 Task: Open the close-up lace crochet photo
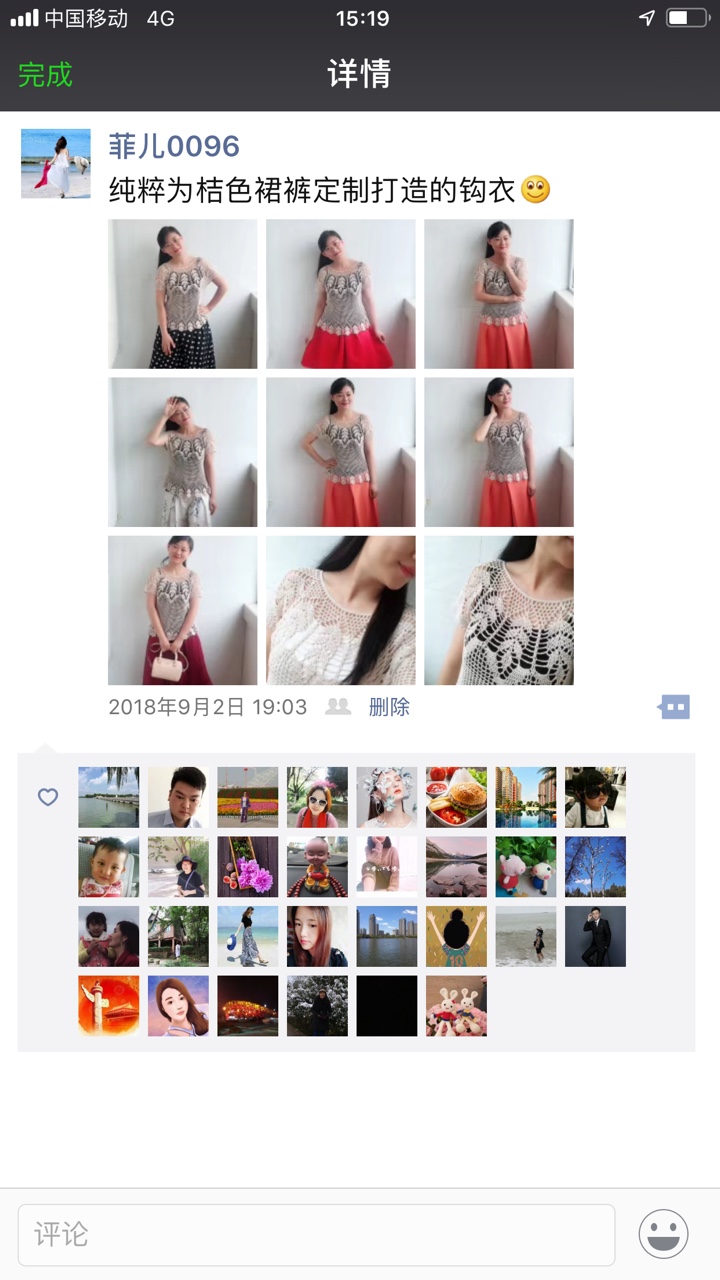[499, 610]
